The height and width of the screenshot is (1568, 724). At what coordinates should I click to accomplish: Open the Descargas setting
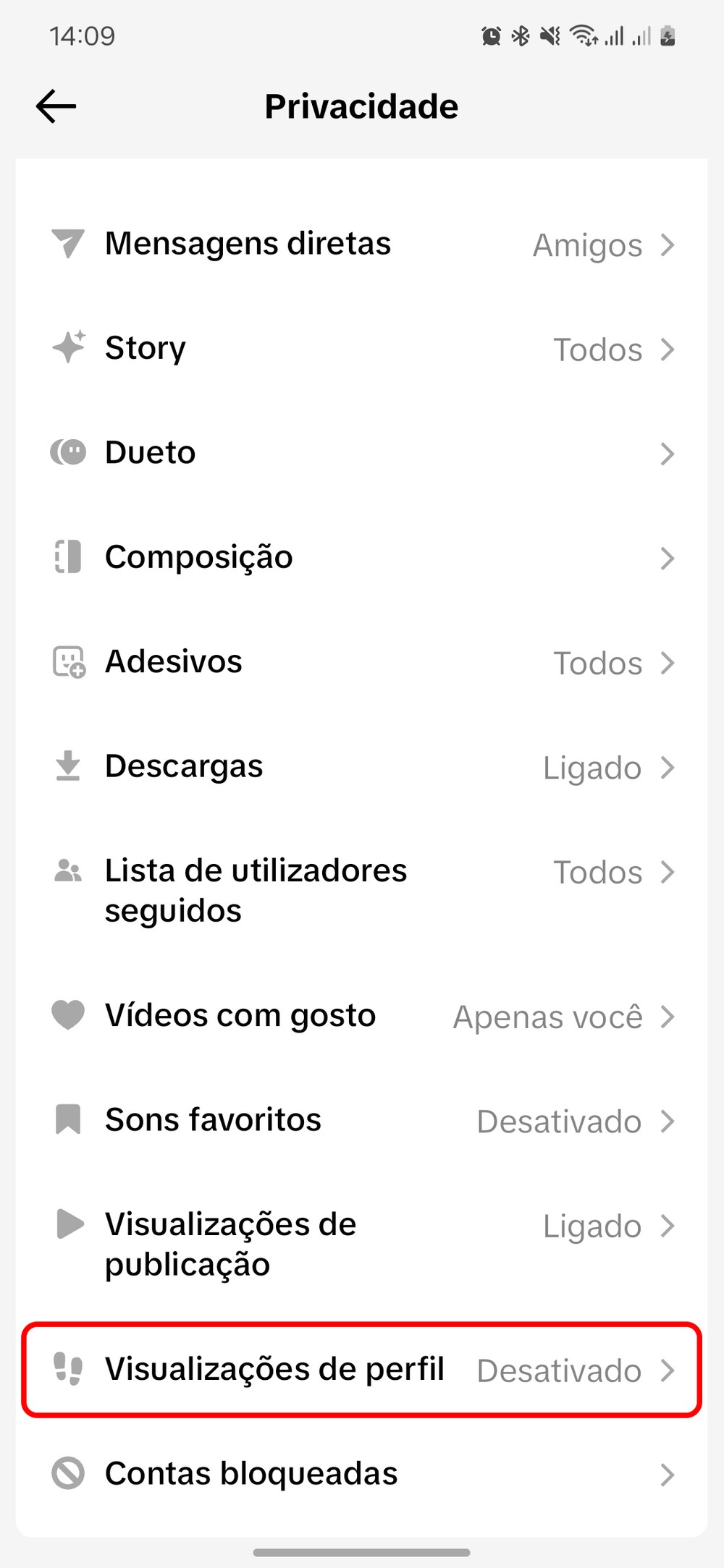pyautogui.click(x=362, y=767)
